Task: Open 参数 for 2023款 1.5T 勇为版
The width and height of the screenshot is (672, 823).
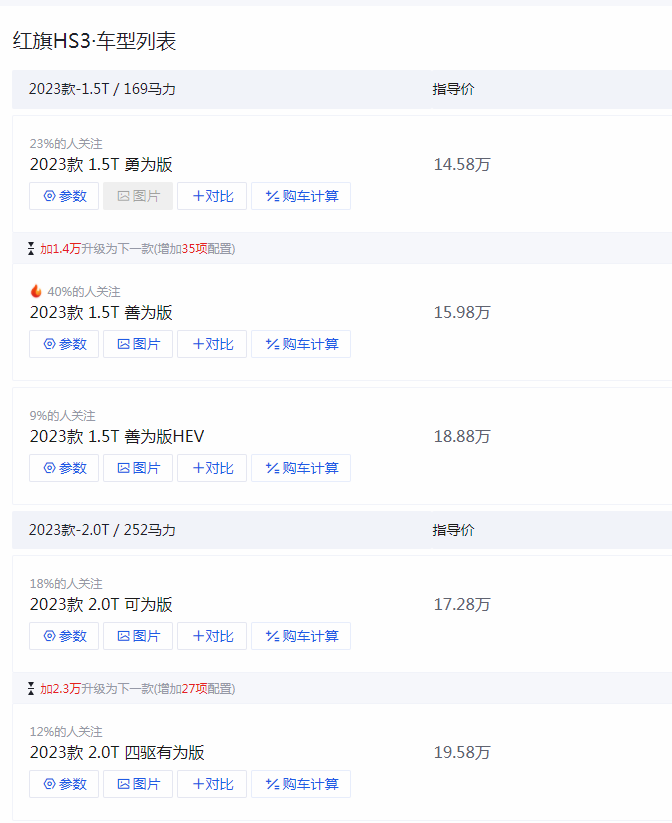Action: point(64,196)
